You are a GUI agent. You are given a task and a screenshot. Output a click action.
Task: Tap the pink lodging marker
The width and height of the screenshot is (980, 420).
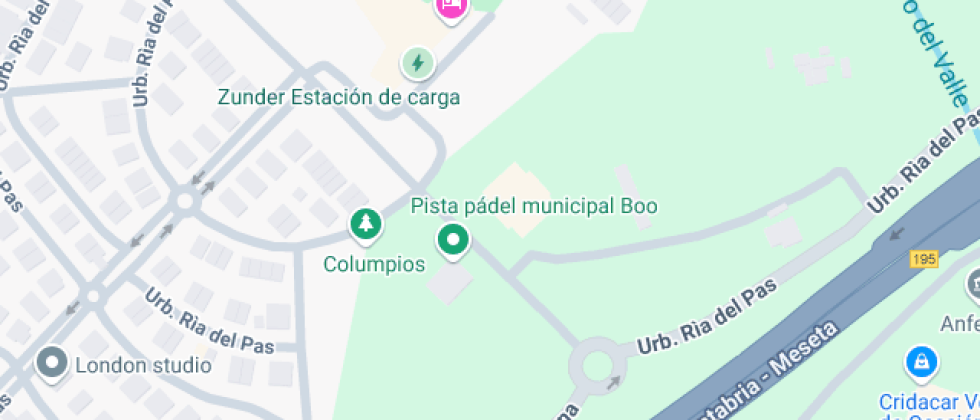tap(451, 7)
